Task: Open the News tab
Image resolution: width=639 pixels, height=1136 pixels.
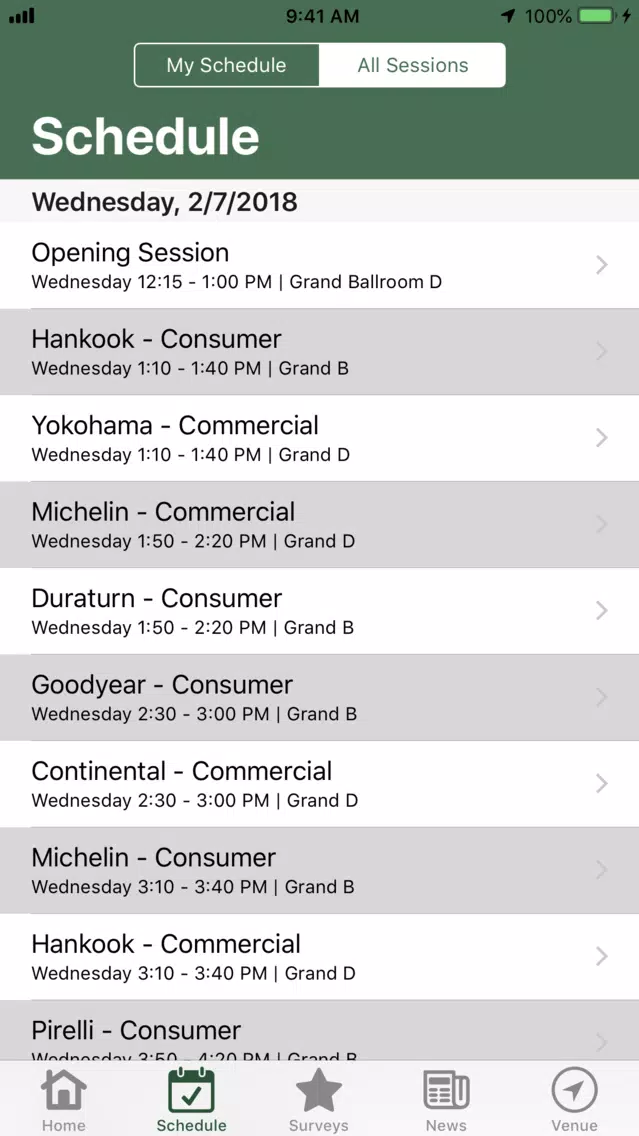Action: (x=446, y=1100)
